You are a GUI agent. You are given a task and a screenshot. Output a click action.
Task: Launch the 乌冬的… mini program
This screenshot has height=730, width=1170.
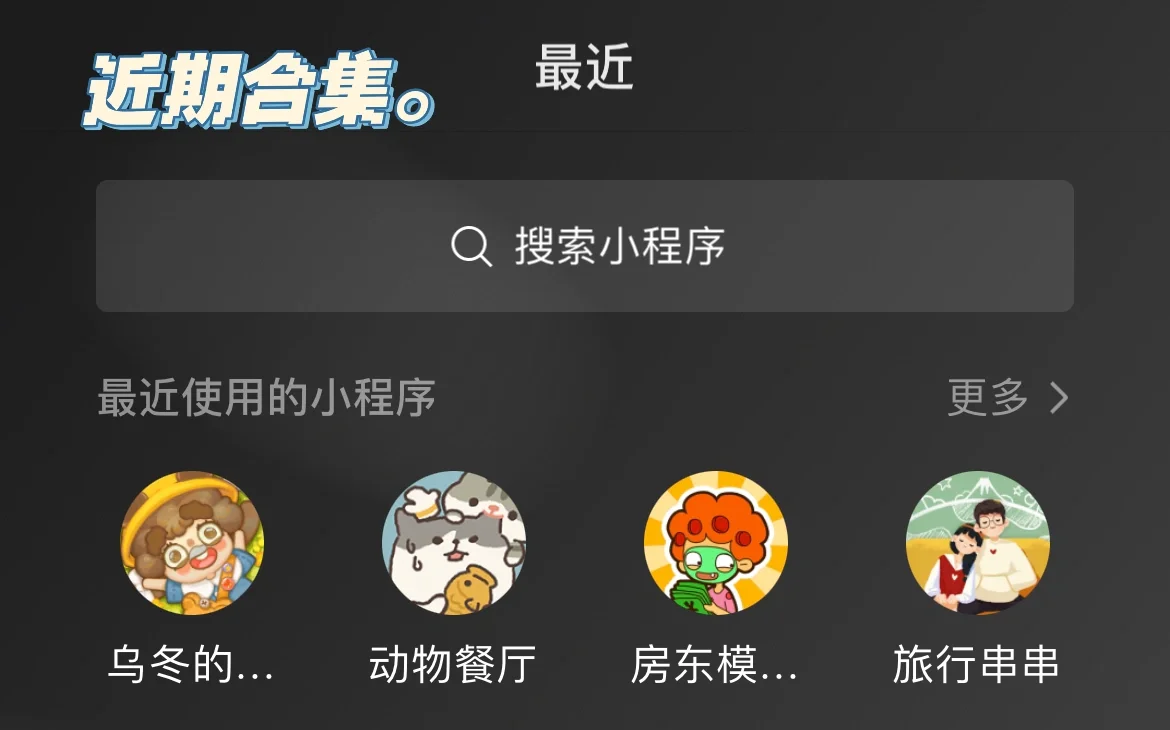(192, 543)
